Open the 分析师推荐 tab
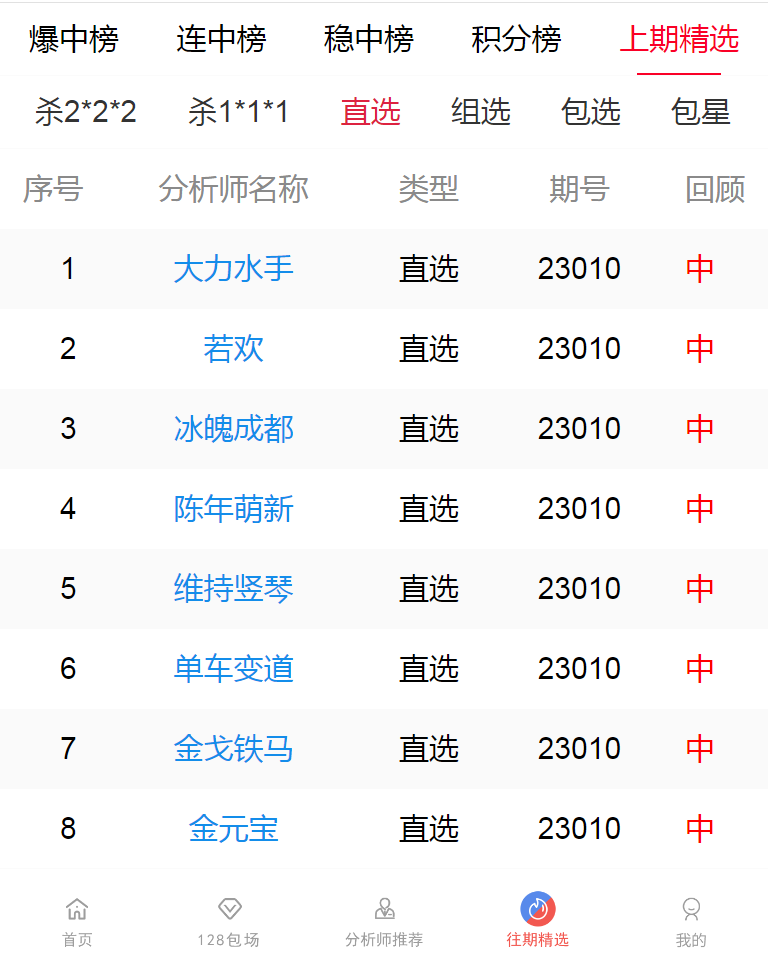The height and width of the screenshot is (969, 768). [x=384, y=922]
